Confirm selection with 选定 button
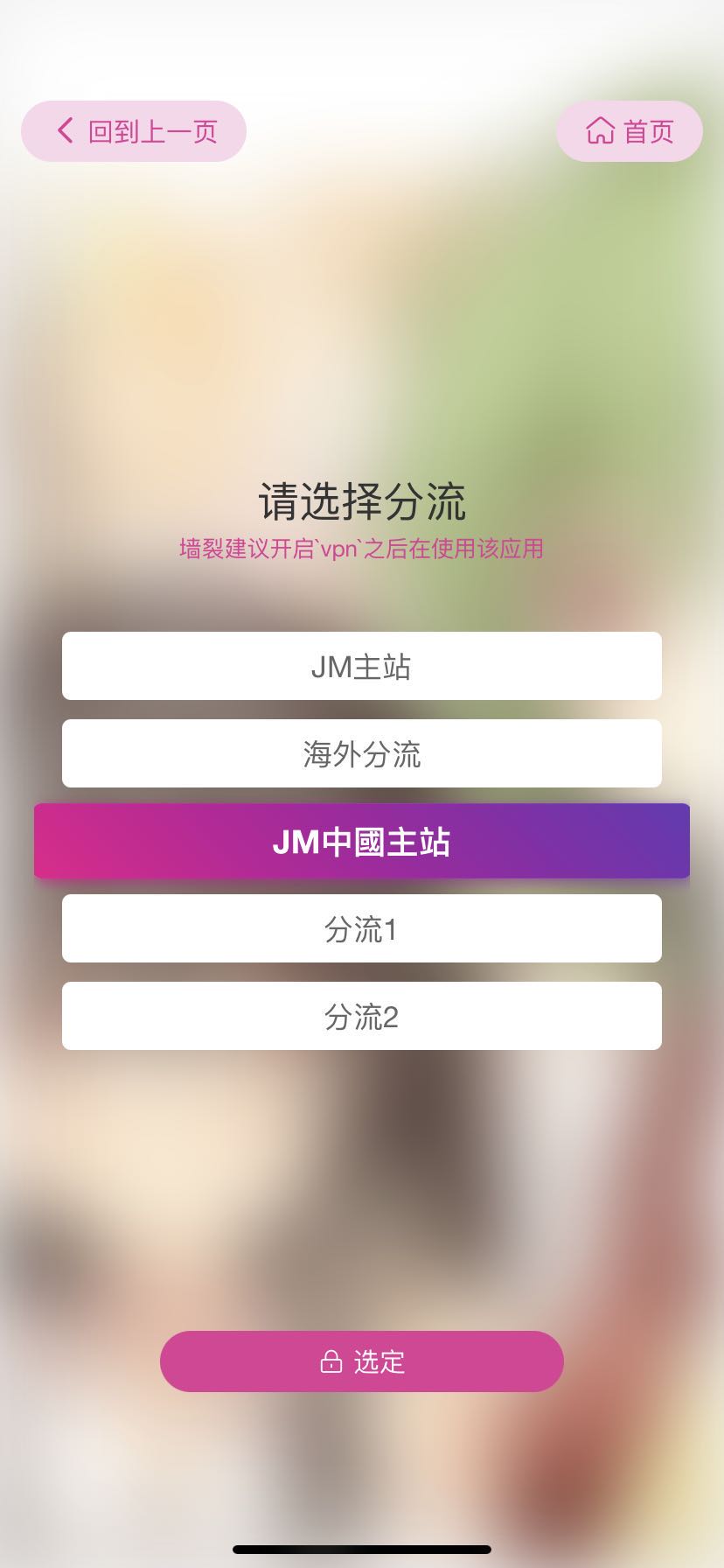The height and width of the screenshot is (1568, 724). [x=361, y=1361]
